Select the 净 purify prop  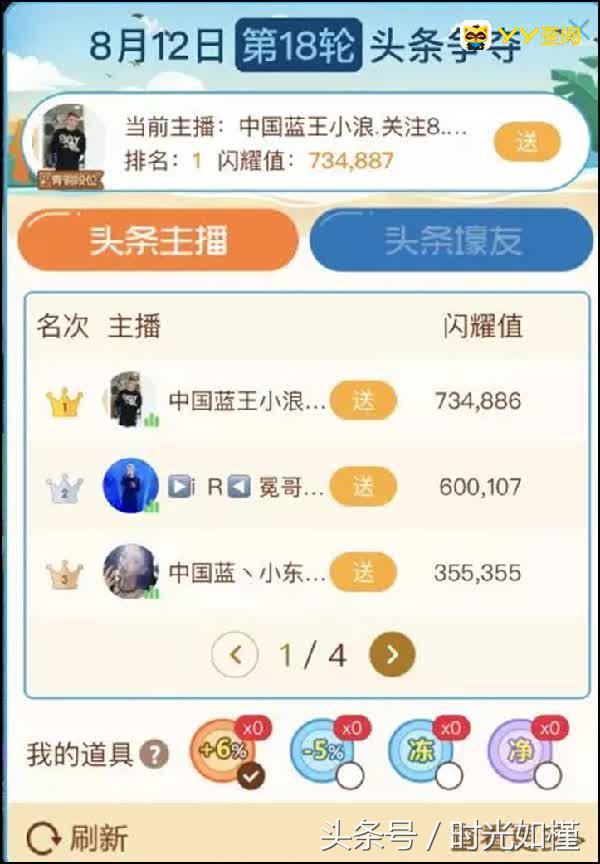click(520, 752)
